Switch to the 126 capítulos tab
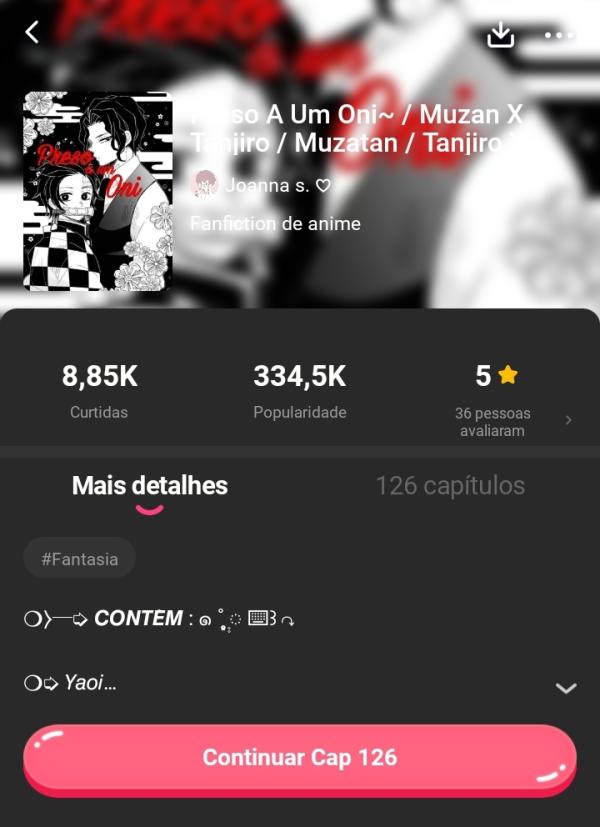 click(450, 487)
